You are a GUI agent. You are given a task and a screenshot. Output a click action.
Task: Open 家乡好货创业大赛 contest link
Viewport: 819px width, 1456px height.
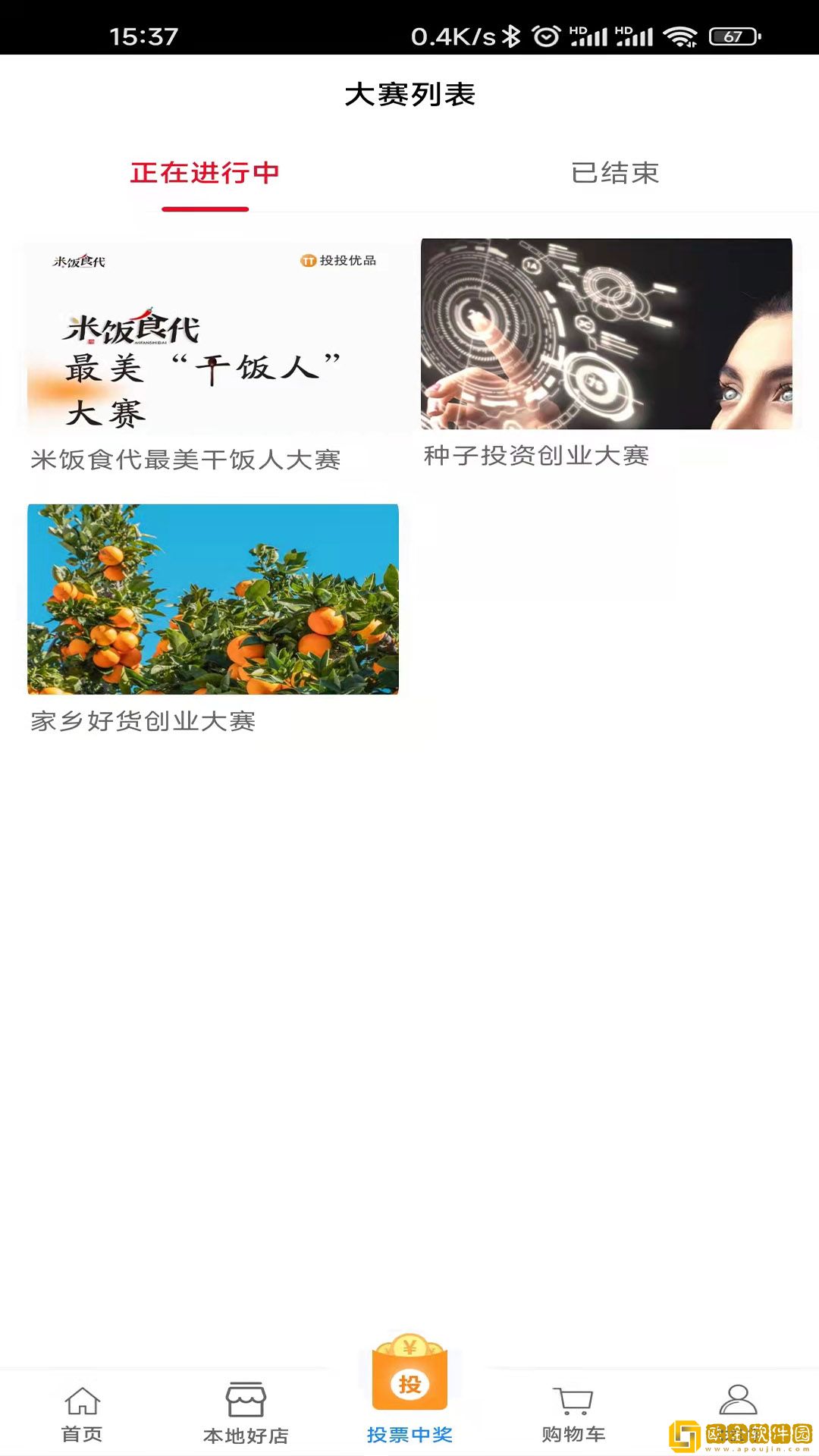click(143, 723)
